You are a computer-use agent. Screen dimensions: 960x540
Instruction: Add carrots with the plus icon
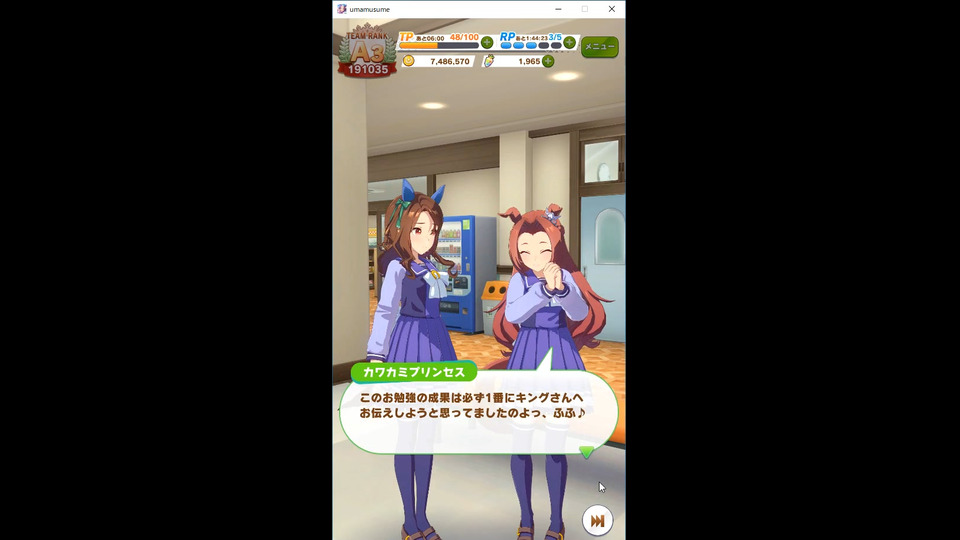point(548,61)
